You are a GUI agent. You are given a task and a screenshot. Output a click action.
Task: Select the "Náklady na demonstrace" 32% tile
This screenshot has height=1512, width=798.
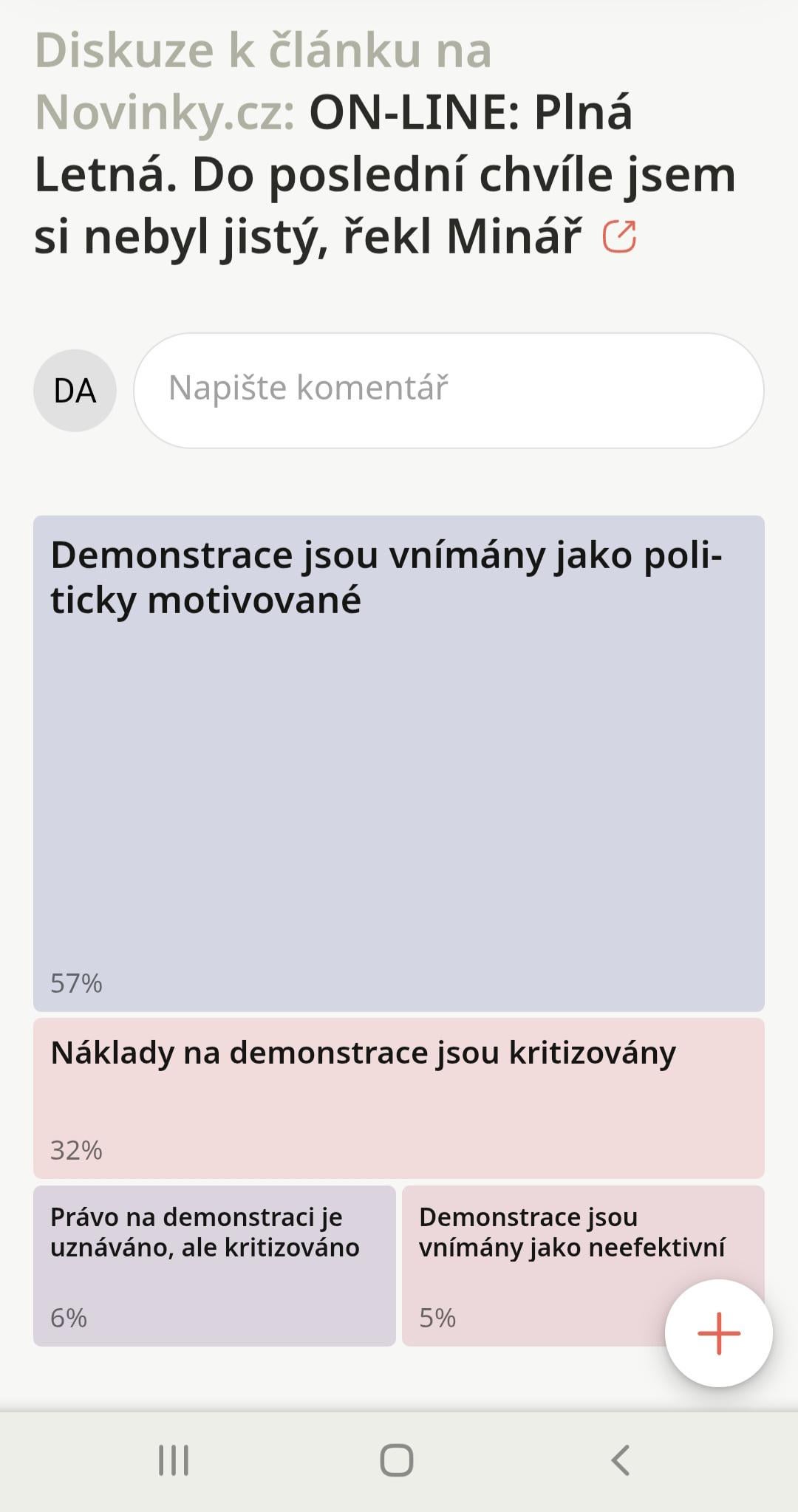[398, 1098]
